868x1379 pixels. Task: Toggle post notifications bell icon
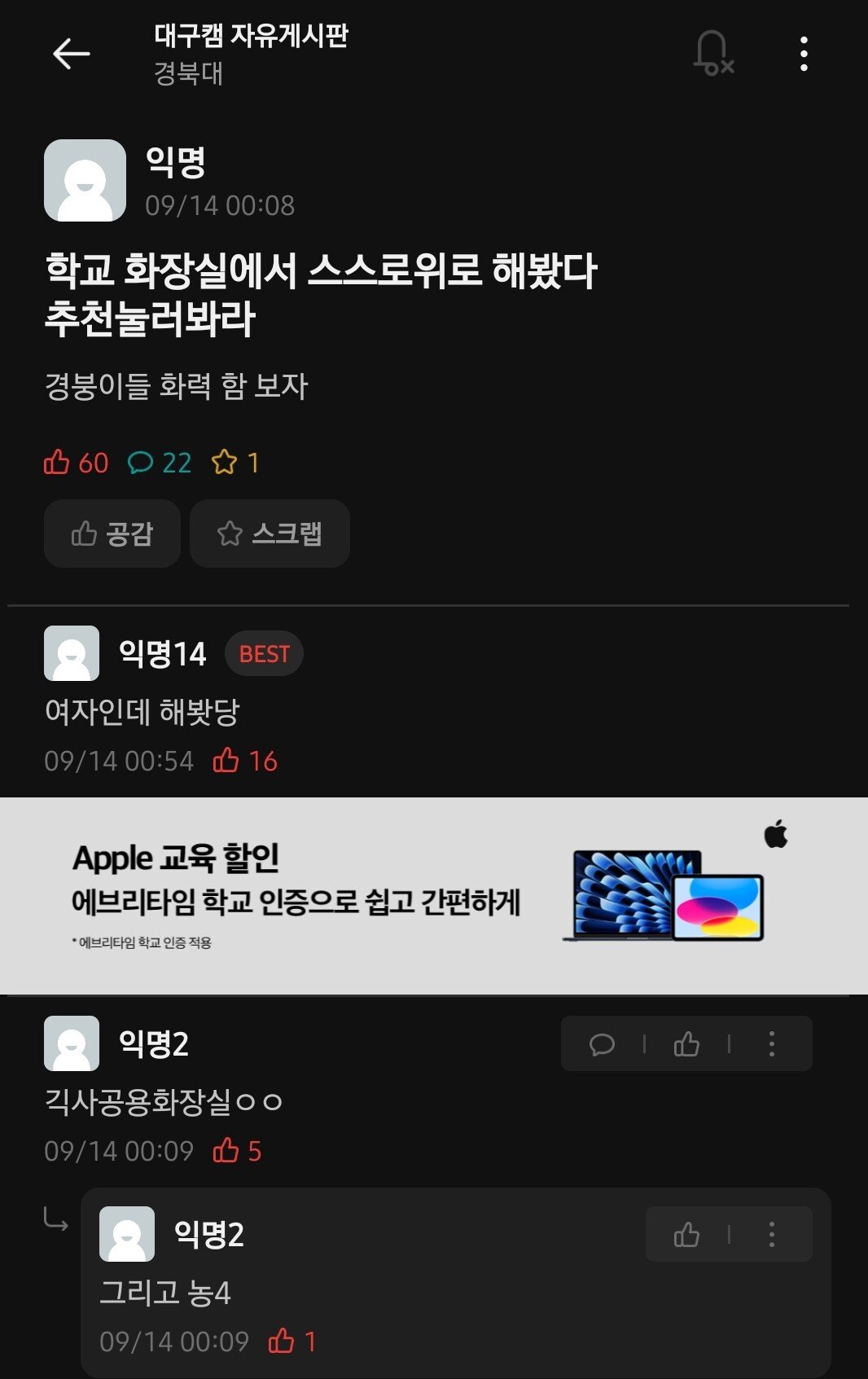point(712,54)
